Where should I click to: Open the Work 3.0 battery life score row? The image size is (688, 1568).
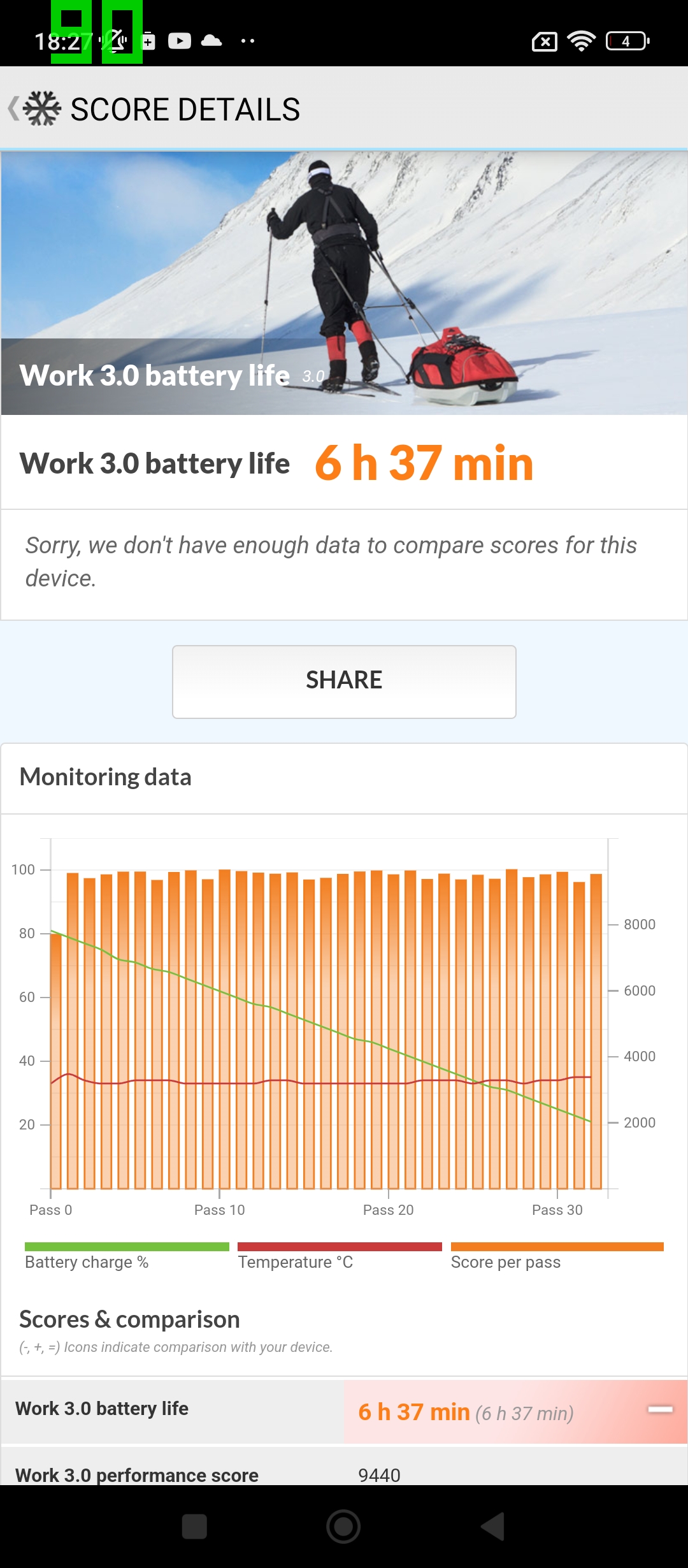(344, 1411)
